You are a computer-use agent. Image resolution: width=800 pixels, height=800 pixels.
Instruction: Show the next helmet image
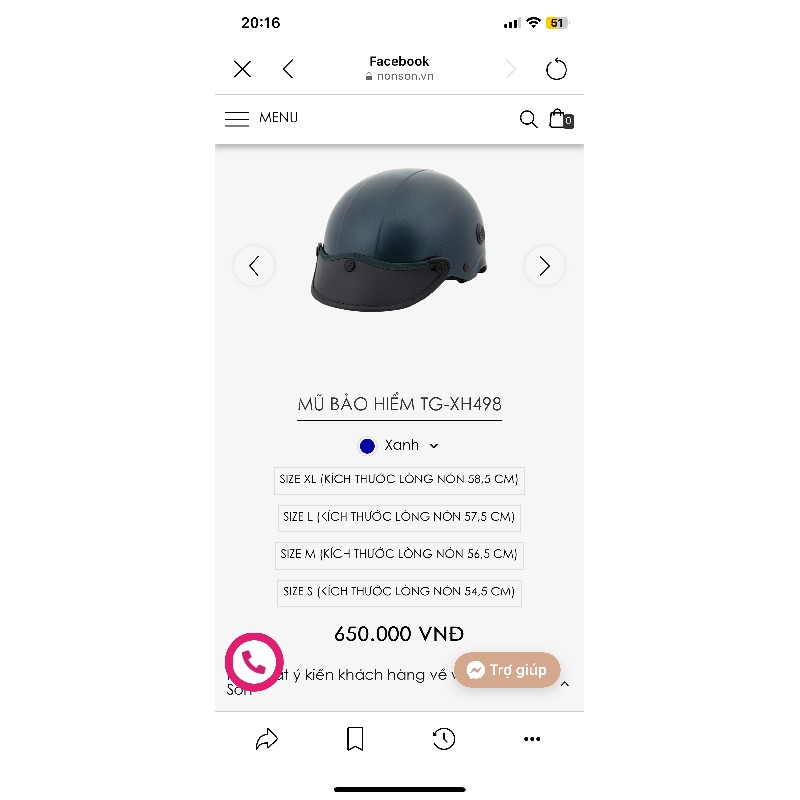point(544,266)
